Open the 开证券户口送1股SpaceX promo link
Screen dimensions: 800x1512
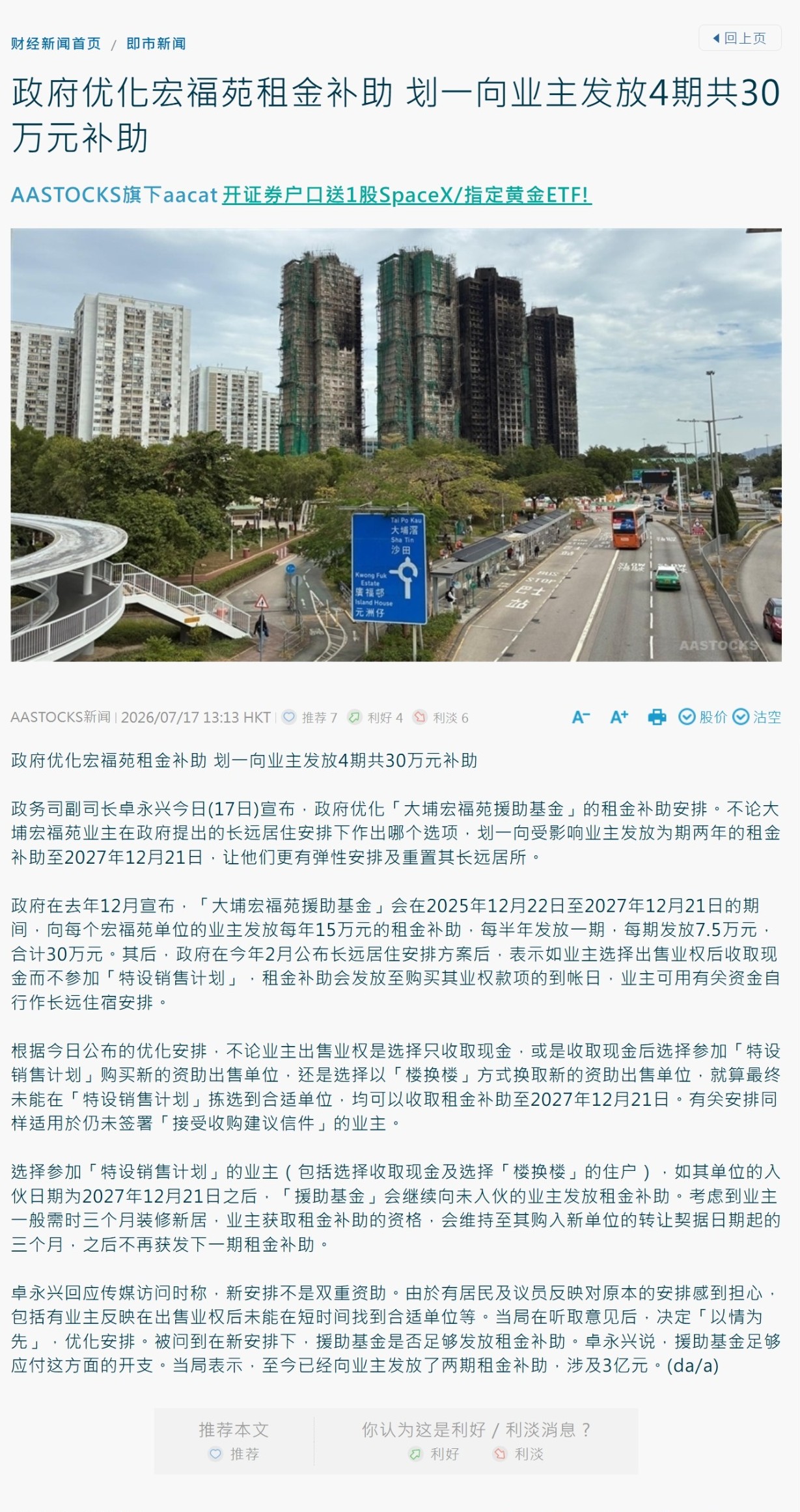407,195
